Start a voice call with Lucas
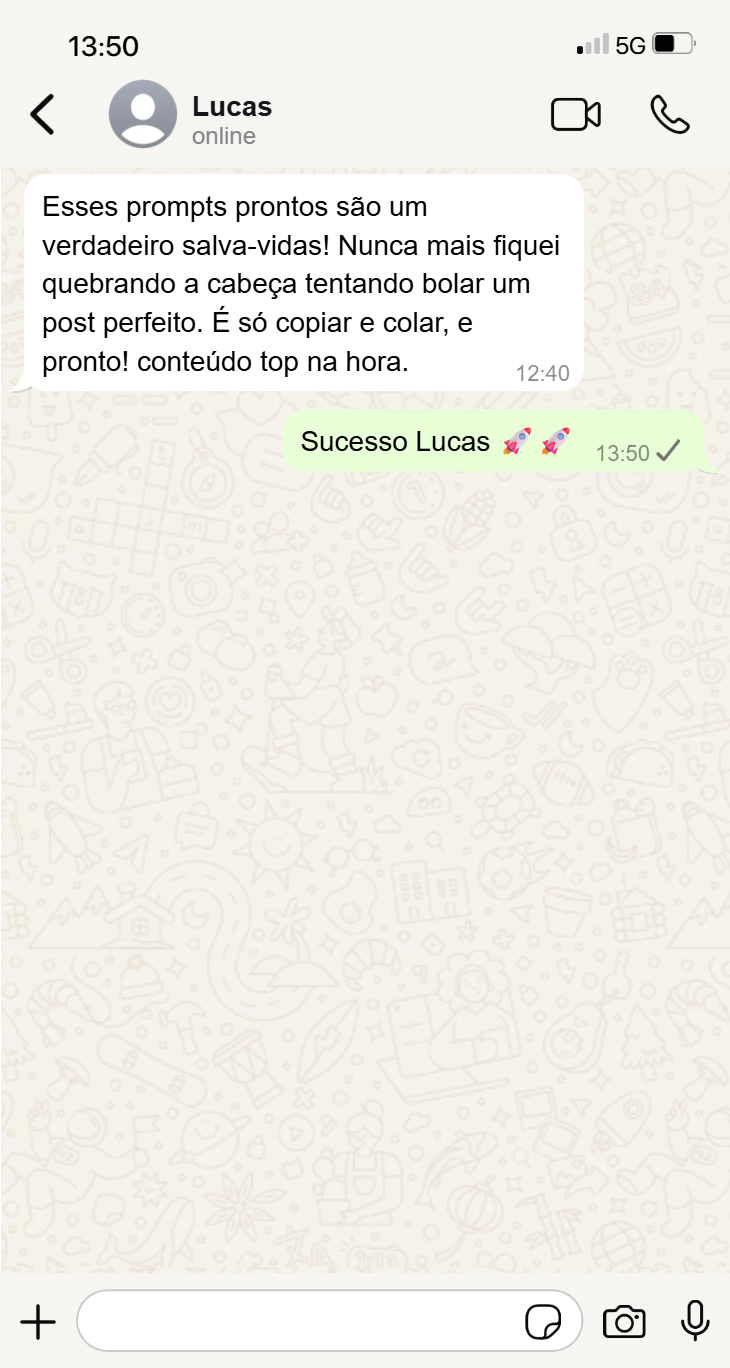 tap(669, 115)
